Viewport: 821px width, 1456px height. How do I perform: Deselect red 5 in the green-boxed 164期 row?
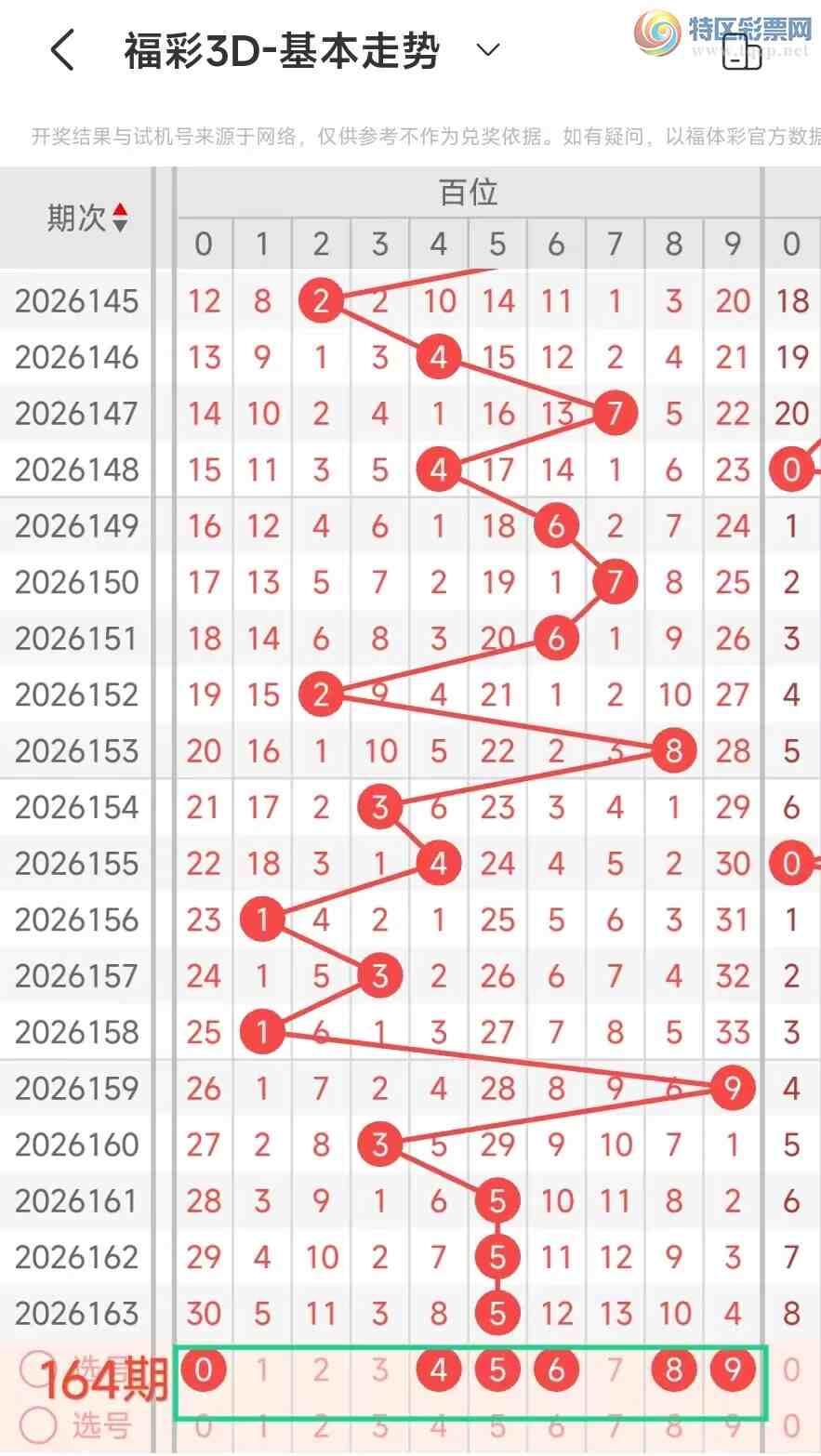click(x=497, y=1369)
